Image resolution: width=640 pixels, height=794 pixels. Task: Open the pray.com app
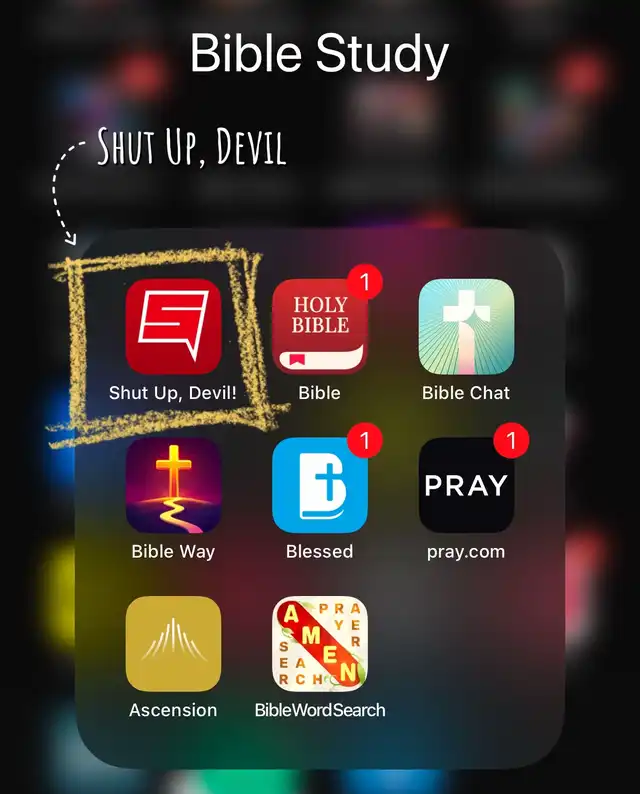[x=466, y=485]
